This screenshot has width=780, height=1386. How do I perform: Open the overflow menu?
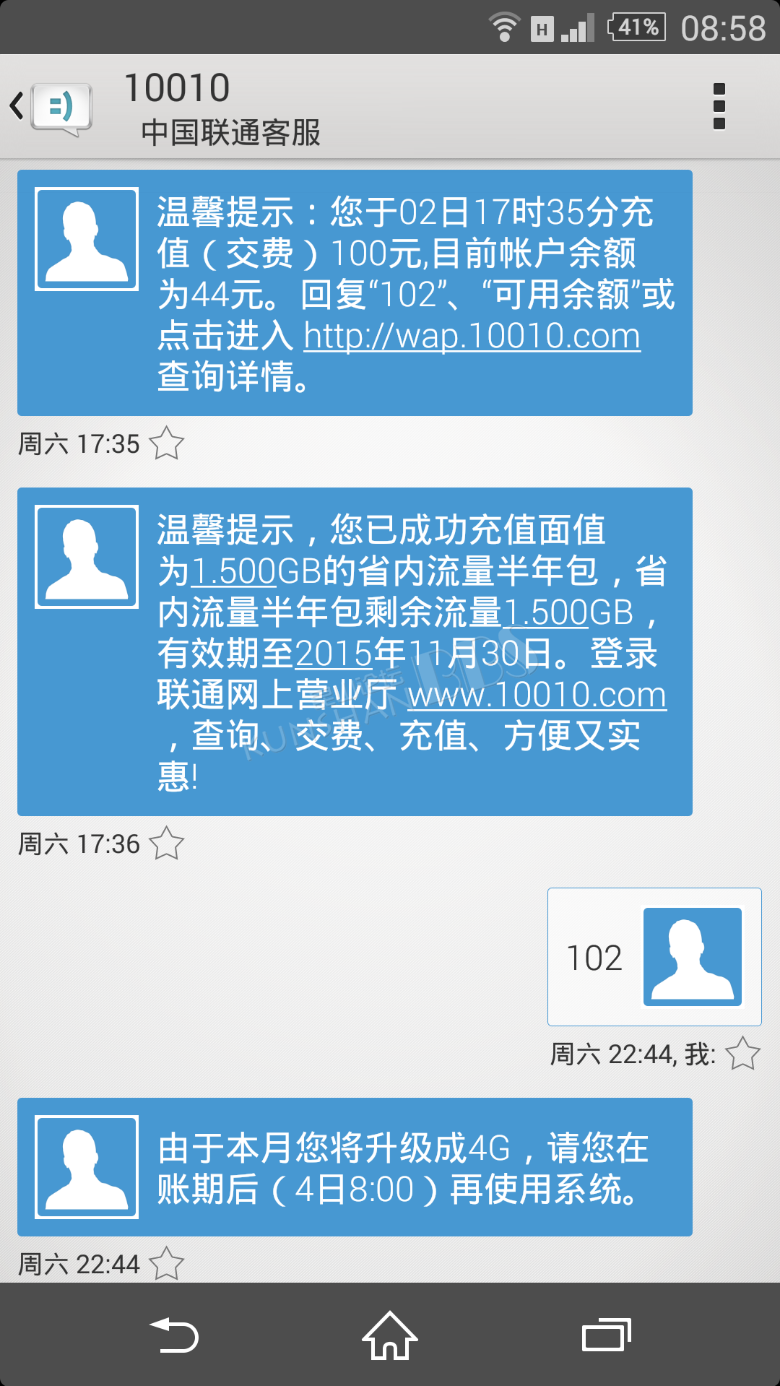718,106
